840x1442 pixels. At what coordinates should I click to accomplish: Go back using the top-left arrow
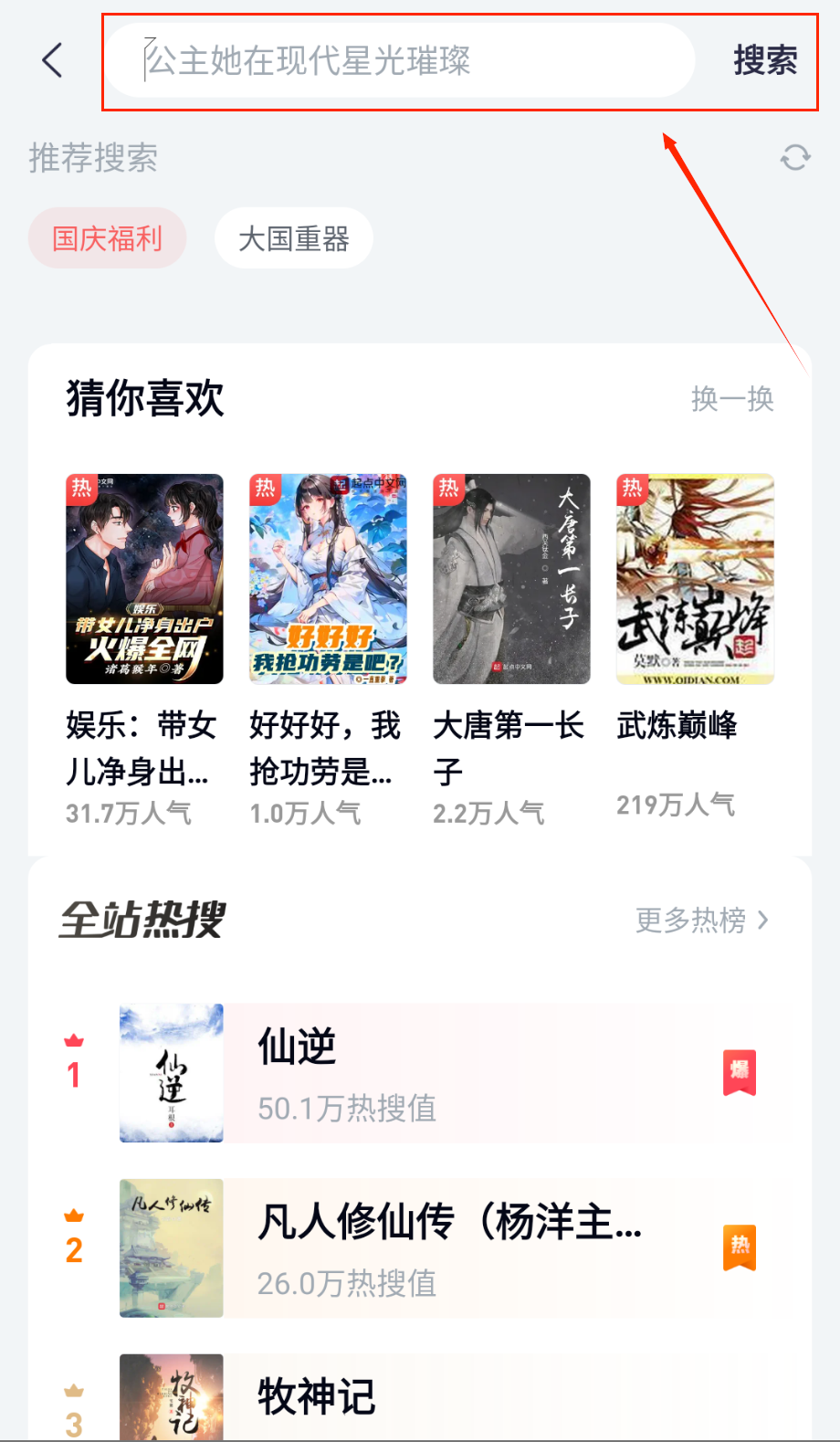(x=53, y=60)
